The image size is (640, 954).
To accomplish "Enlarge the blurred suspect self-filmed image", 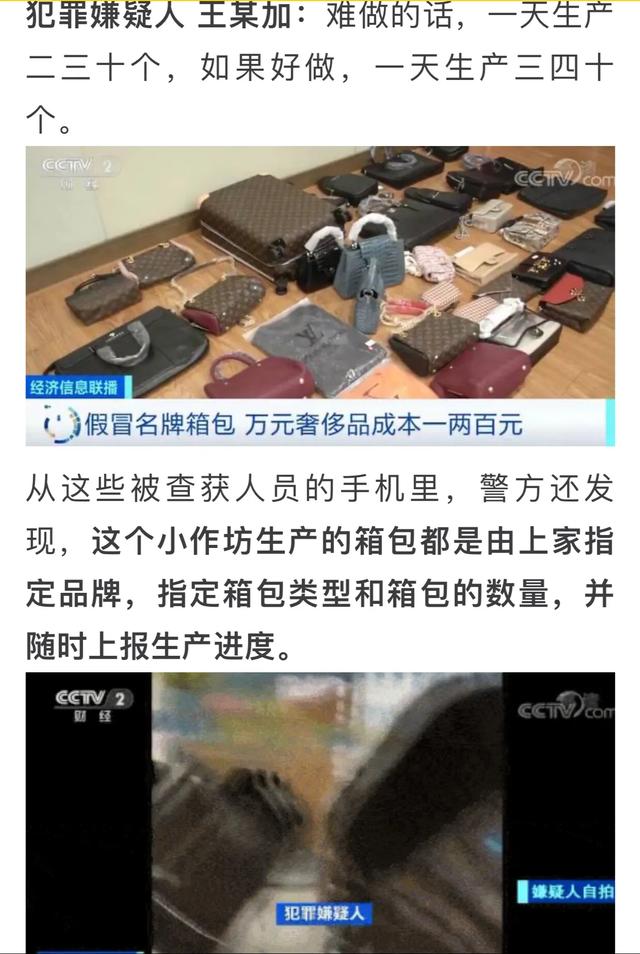I will [320, 810].
